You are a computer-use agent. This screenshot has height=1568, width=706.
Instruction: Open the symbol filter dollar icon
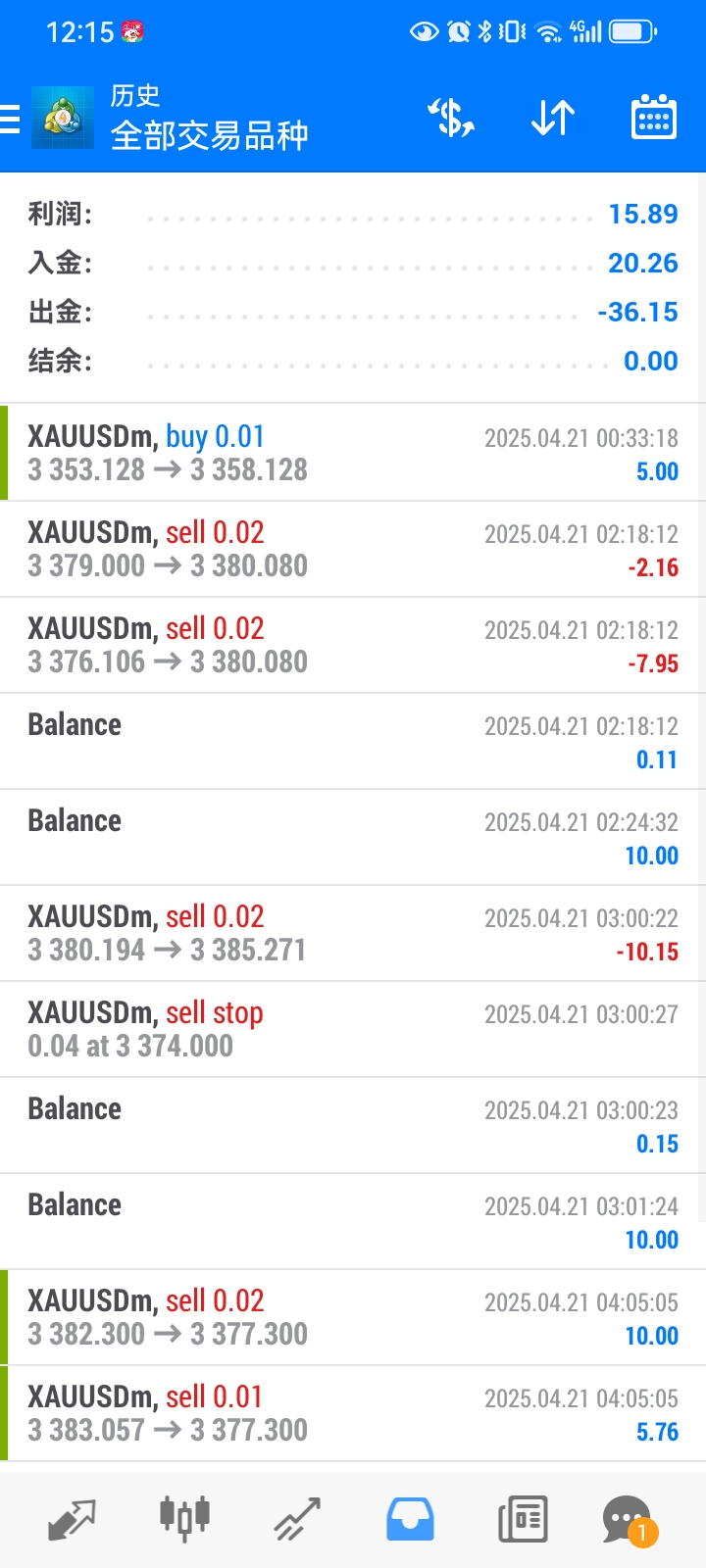point(451,119)
